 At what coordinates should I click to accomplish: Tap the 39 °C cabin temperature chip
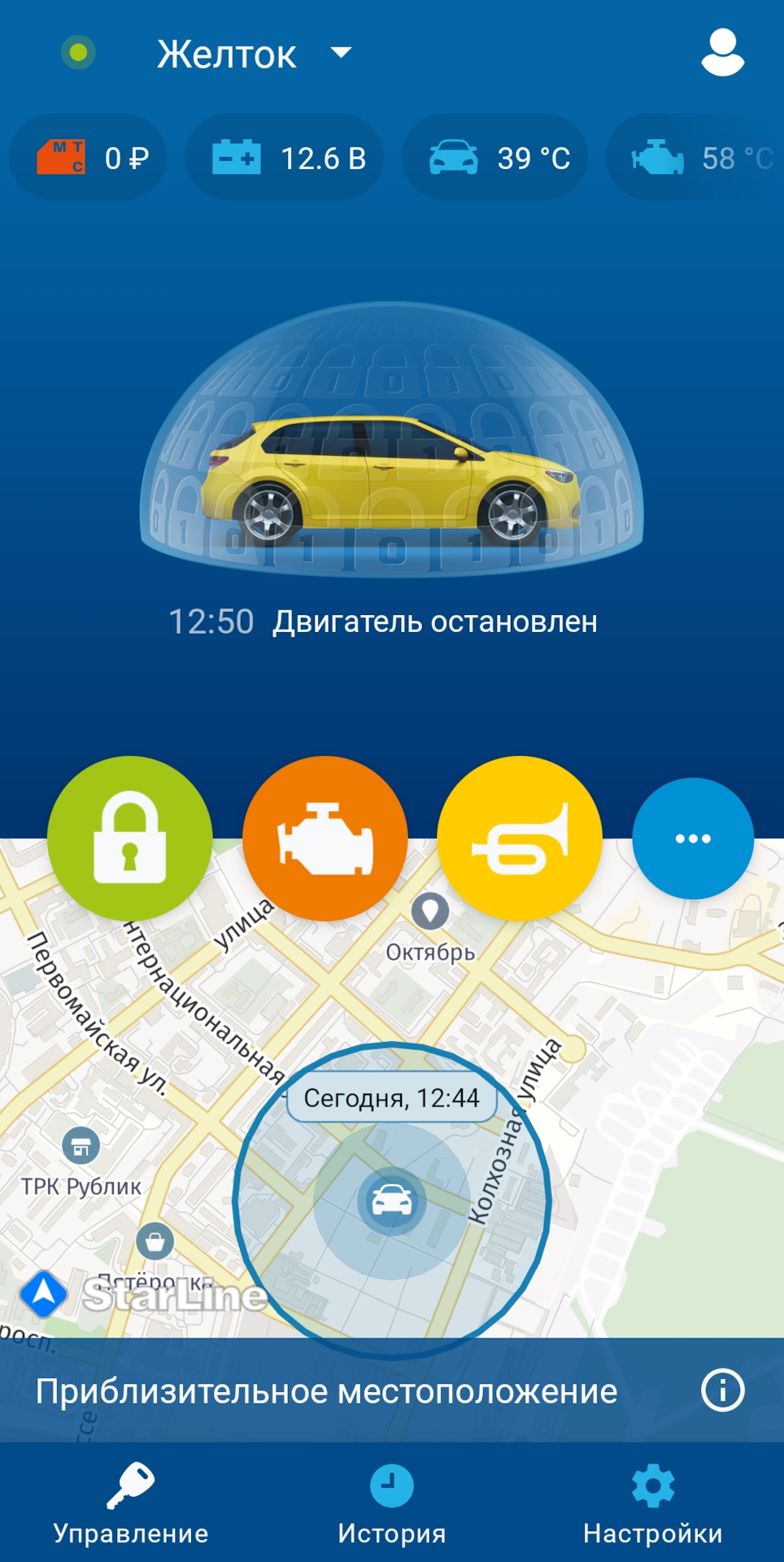coord(495,158)
